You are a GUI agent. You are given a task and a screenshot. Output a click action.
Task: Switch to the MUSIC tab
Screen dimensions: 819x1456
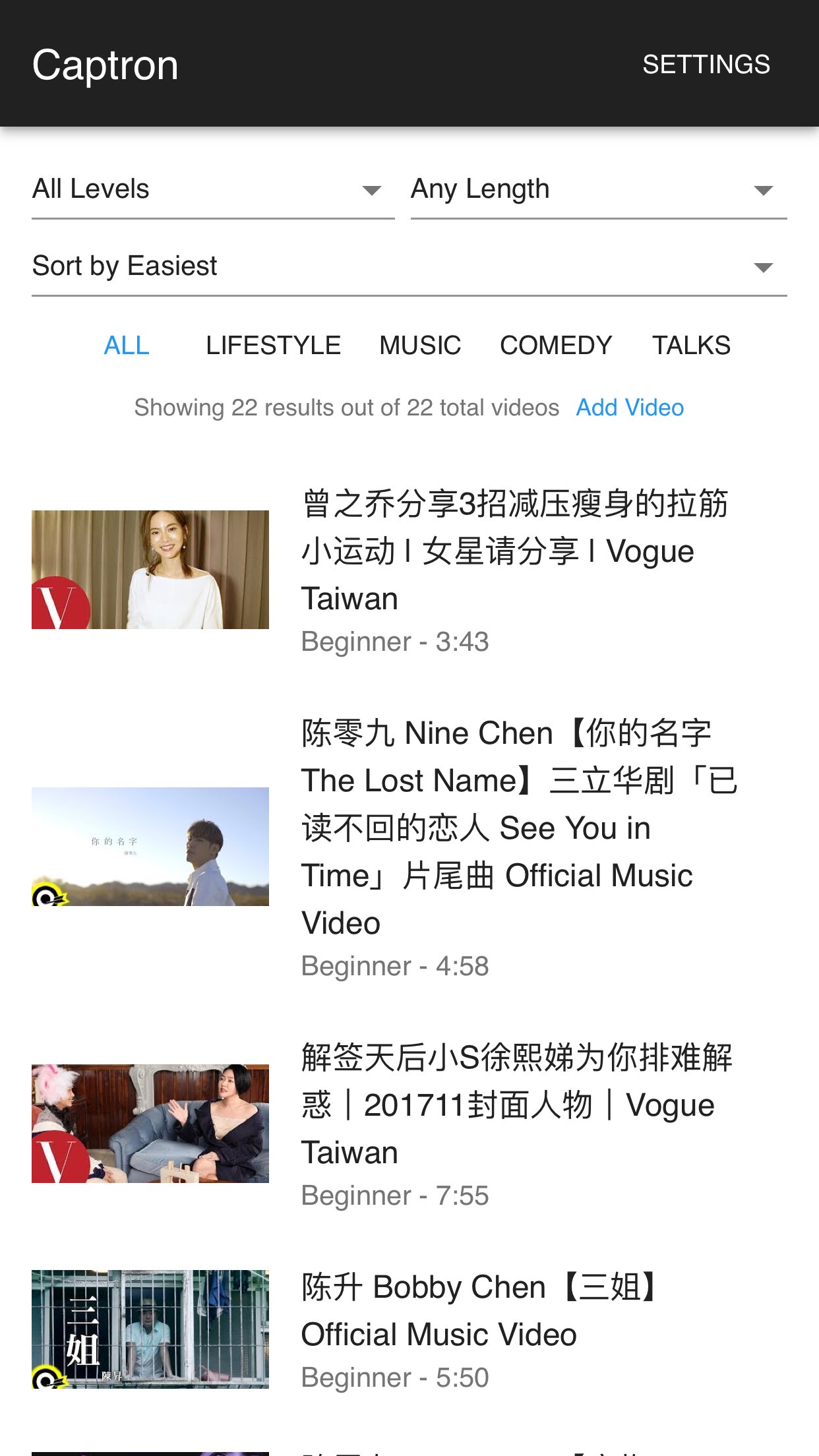[420, 345]
